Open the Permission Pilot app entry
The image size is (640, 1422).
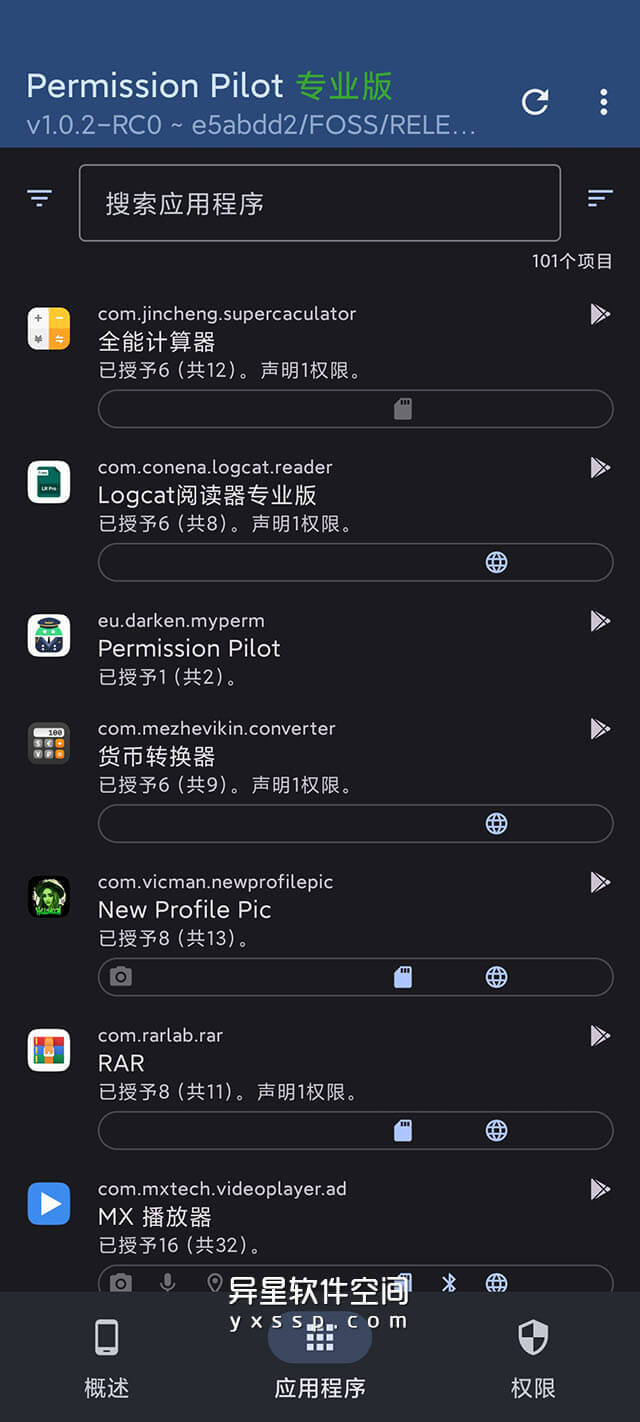pos(300,648)
